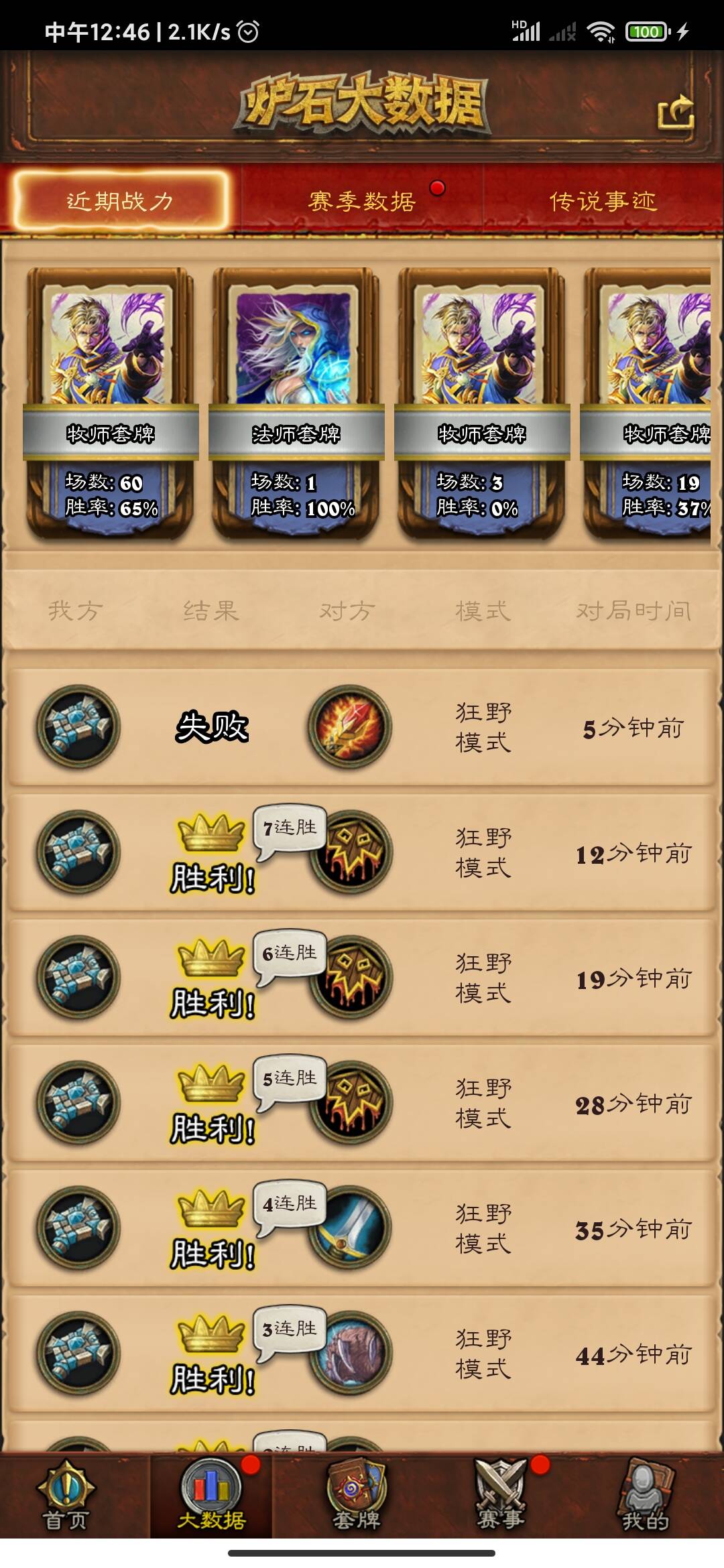Tap the 大数据 bottom tab
Image resolution: width=724 pixels, height=1568 pixels.
211,1496
